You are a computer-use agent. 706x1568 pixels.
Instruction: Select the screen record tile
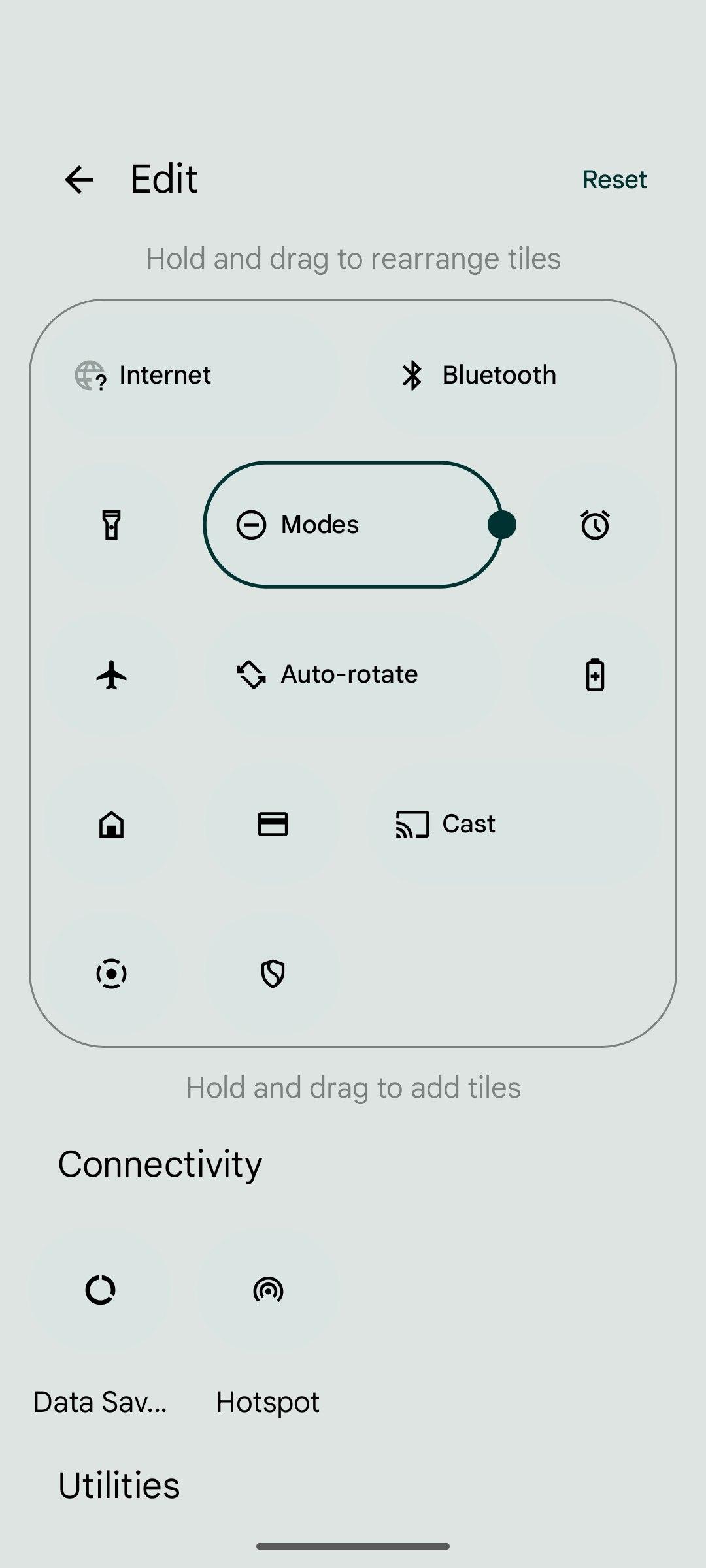pyautogui.click(x=112, y=973)
